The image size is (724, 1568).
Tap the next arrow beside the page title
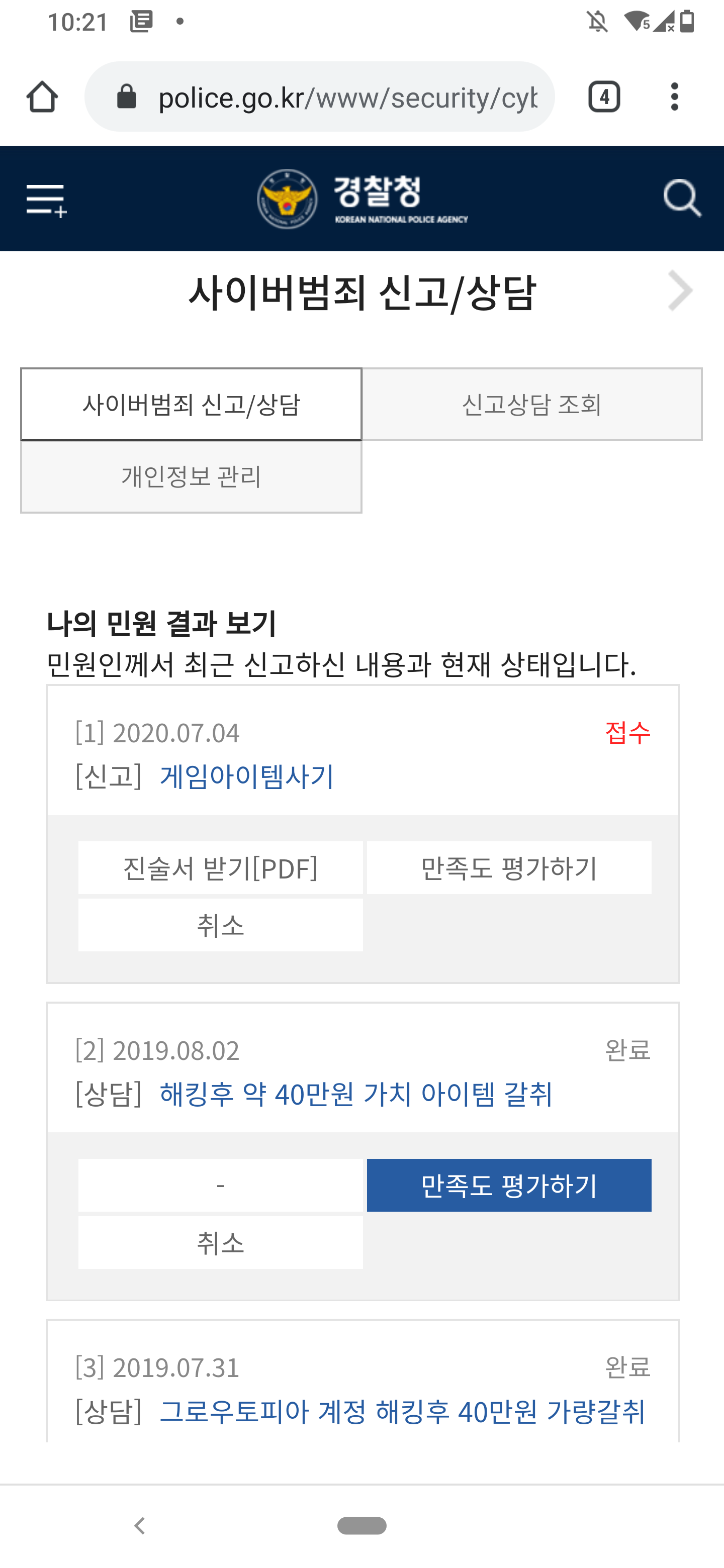click(x=680, y=291)
